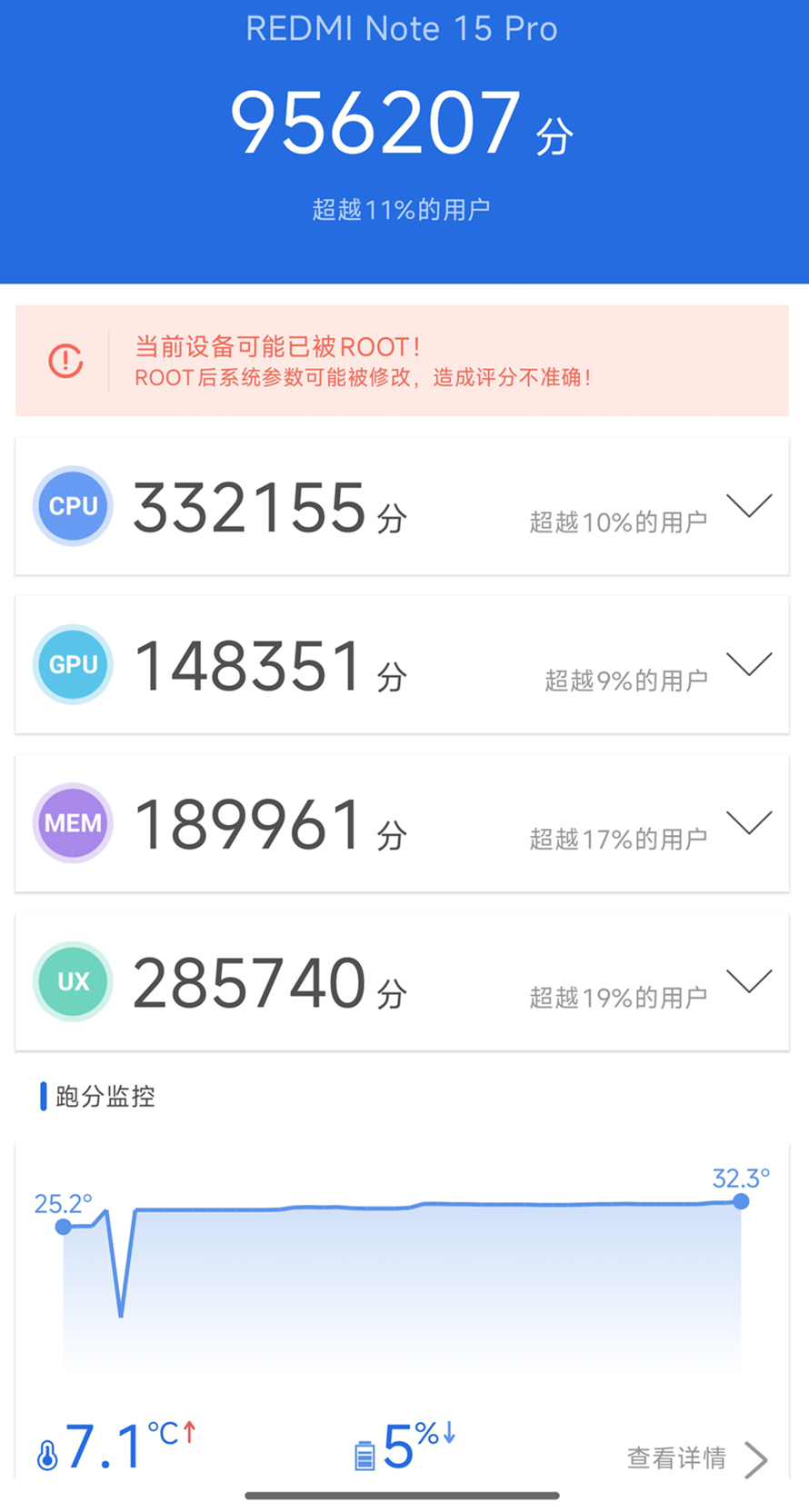Expand the MEM score details
Image resolution: width=809 pixels, height=1512 pixels.
[749, 823]
